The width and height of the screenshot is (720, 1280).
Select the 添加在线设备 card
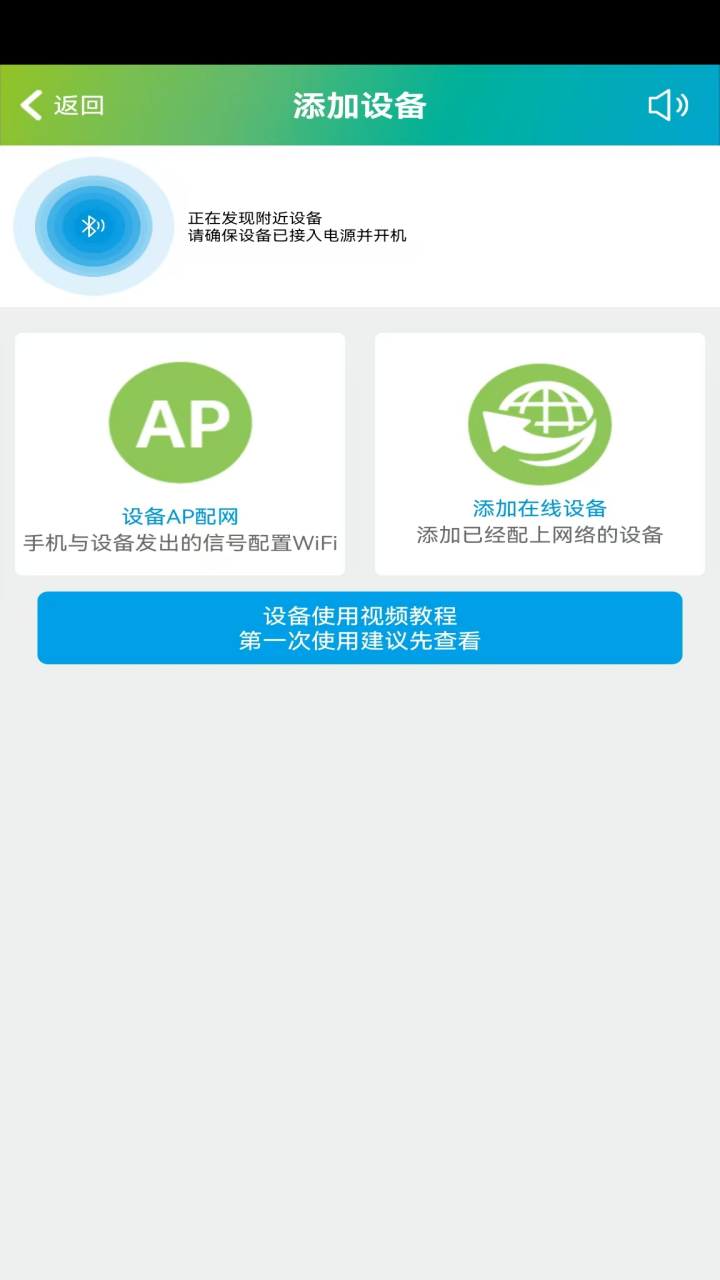point(540,453)
